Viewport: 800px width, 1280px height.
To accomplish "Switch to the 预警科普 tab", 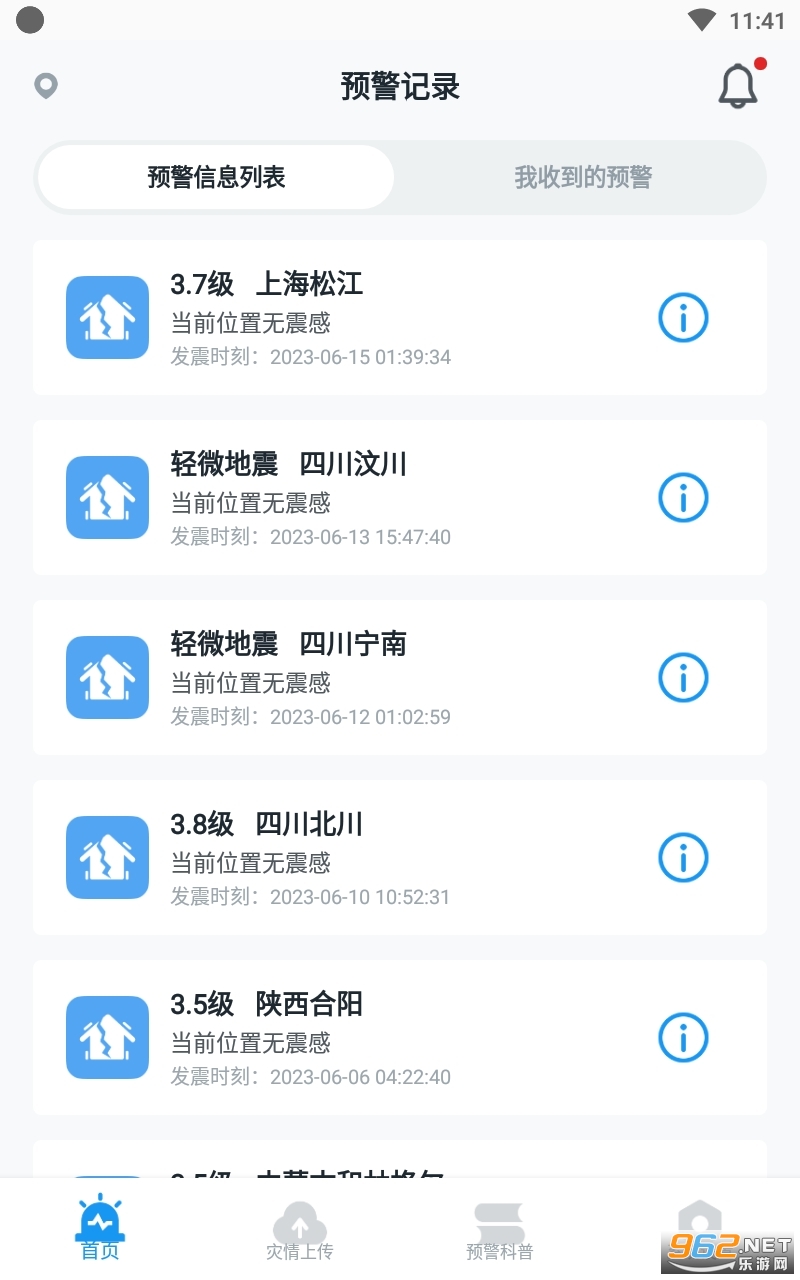I will tap(500, 1230).
